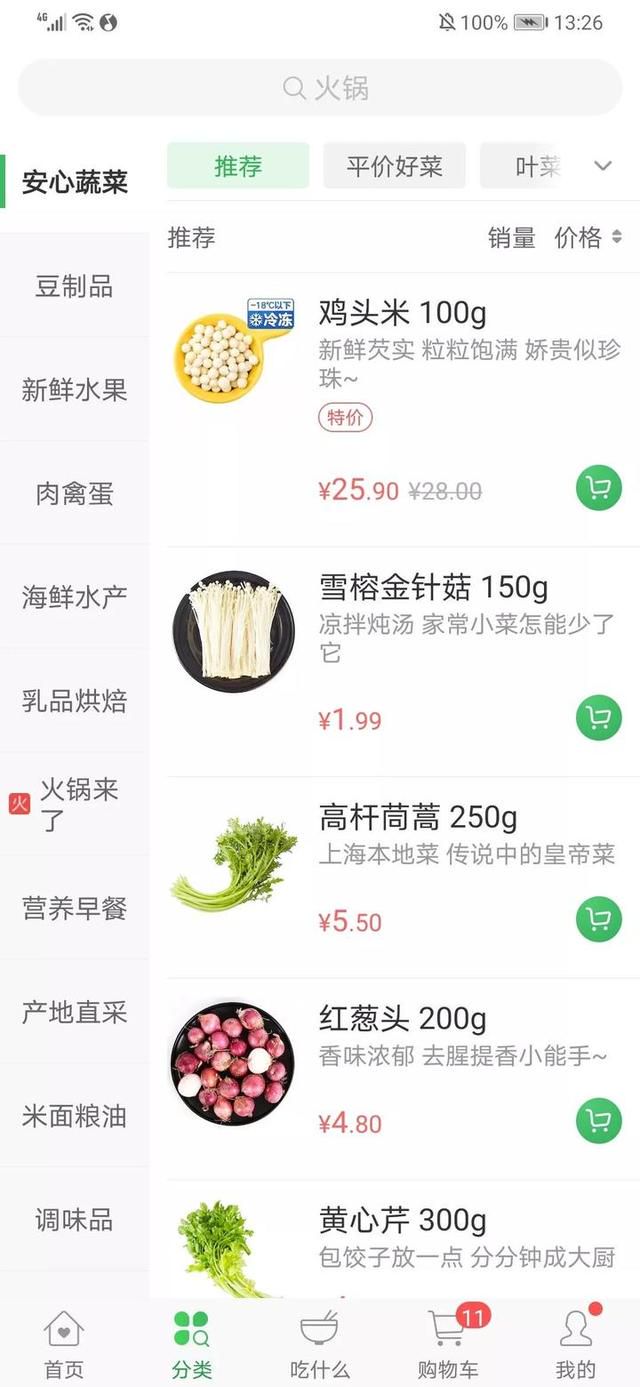Sort products by 销量
640x1387 pixels.
pyautogui.click(x=511, y=238)
